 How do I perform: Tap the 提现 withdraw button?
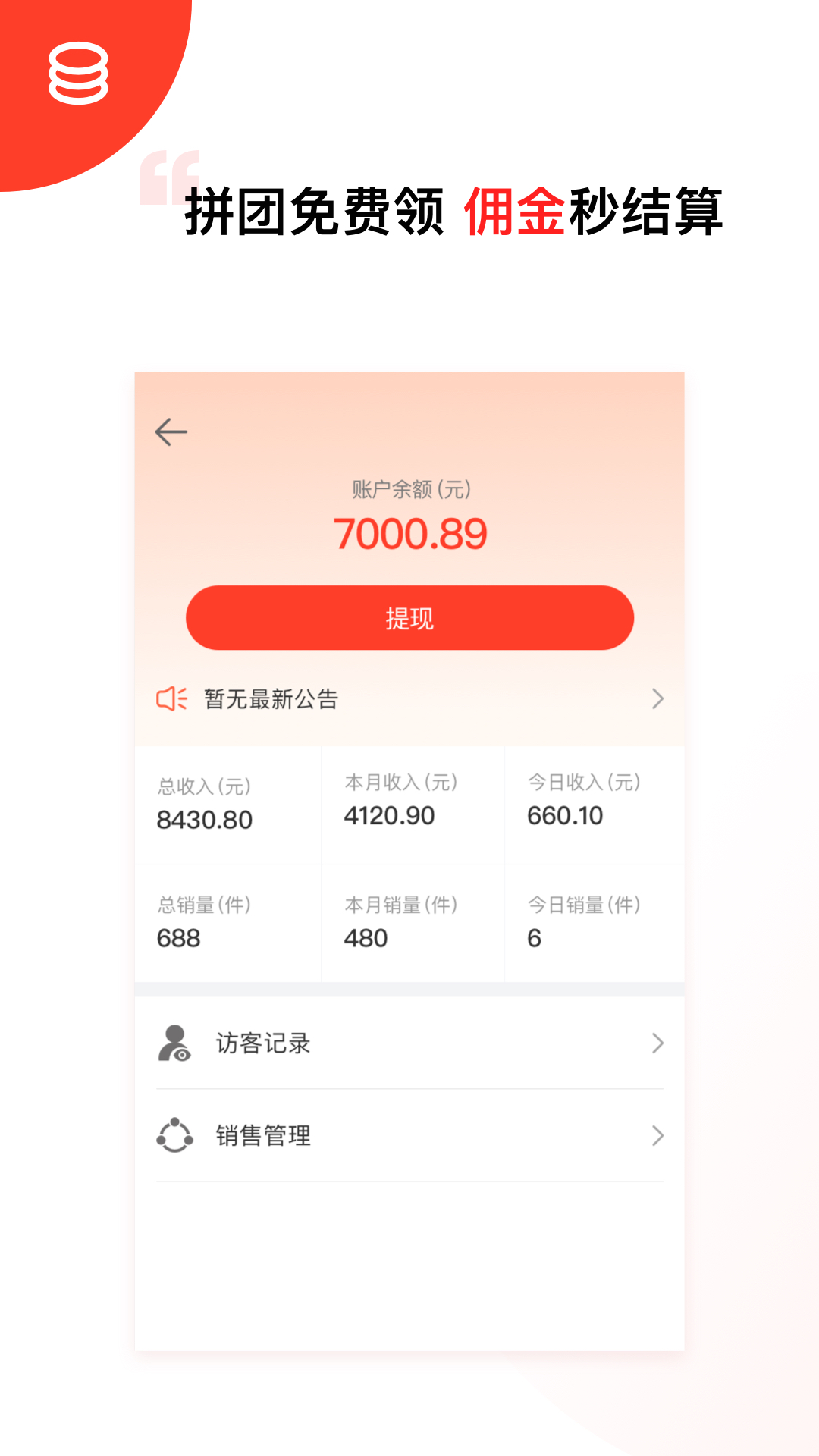pyautogui.click(x=409, y=618)
